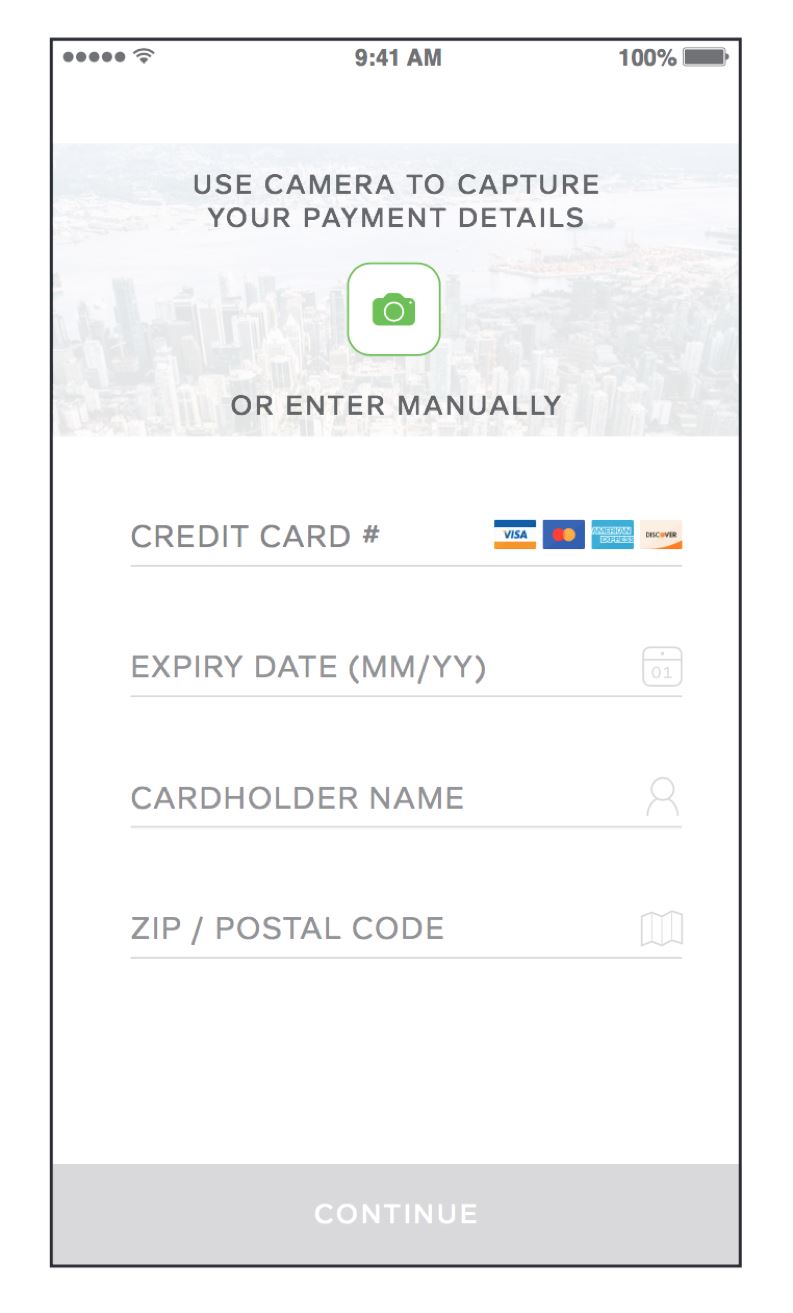Focus the cardholder name field
Viewport: 793px width, 1313px height.
point(406,798)
